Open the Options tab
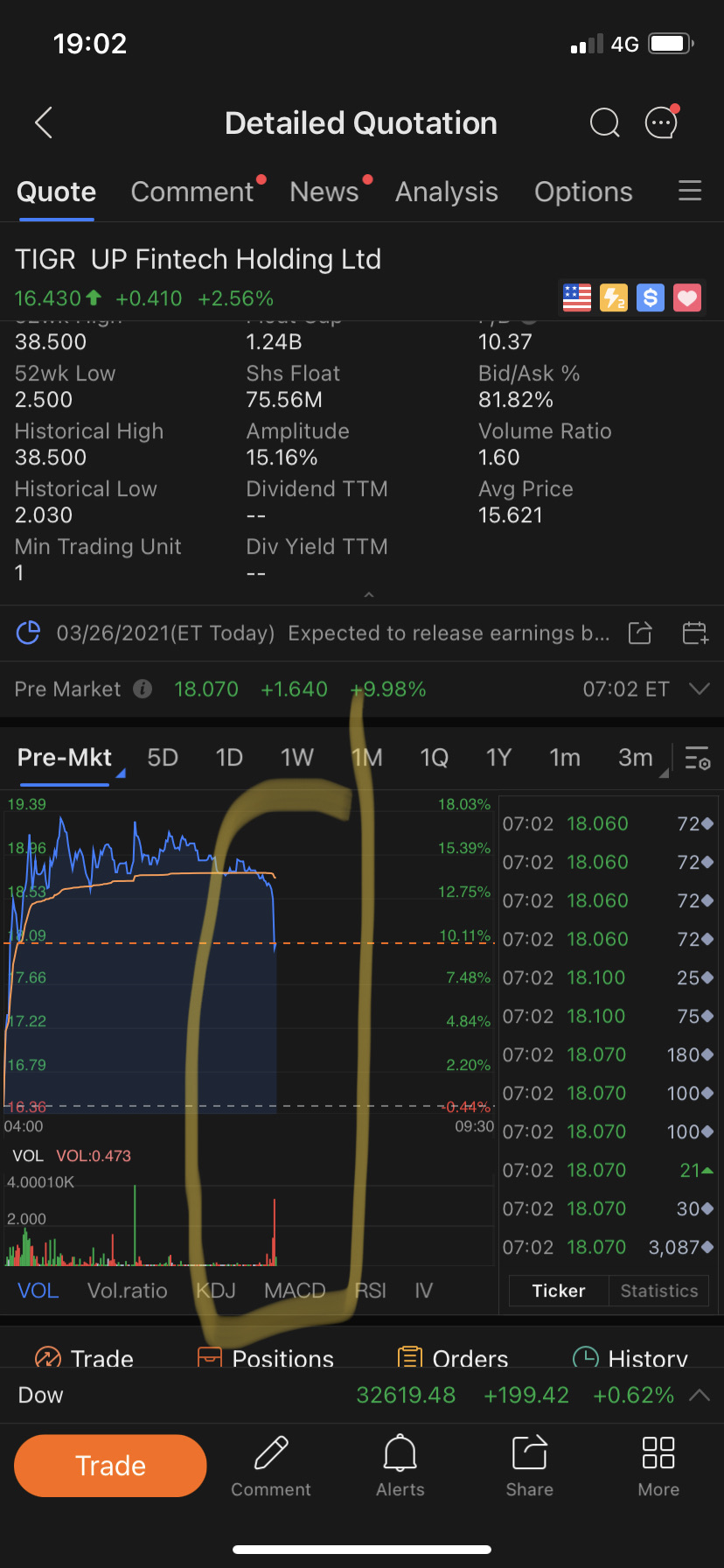The image size is (724, 1568). (x=583, y=192)
